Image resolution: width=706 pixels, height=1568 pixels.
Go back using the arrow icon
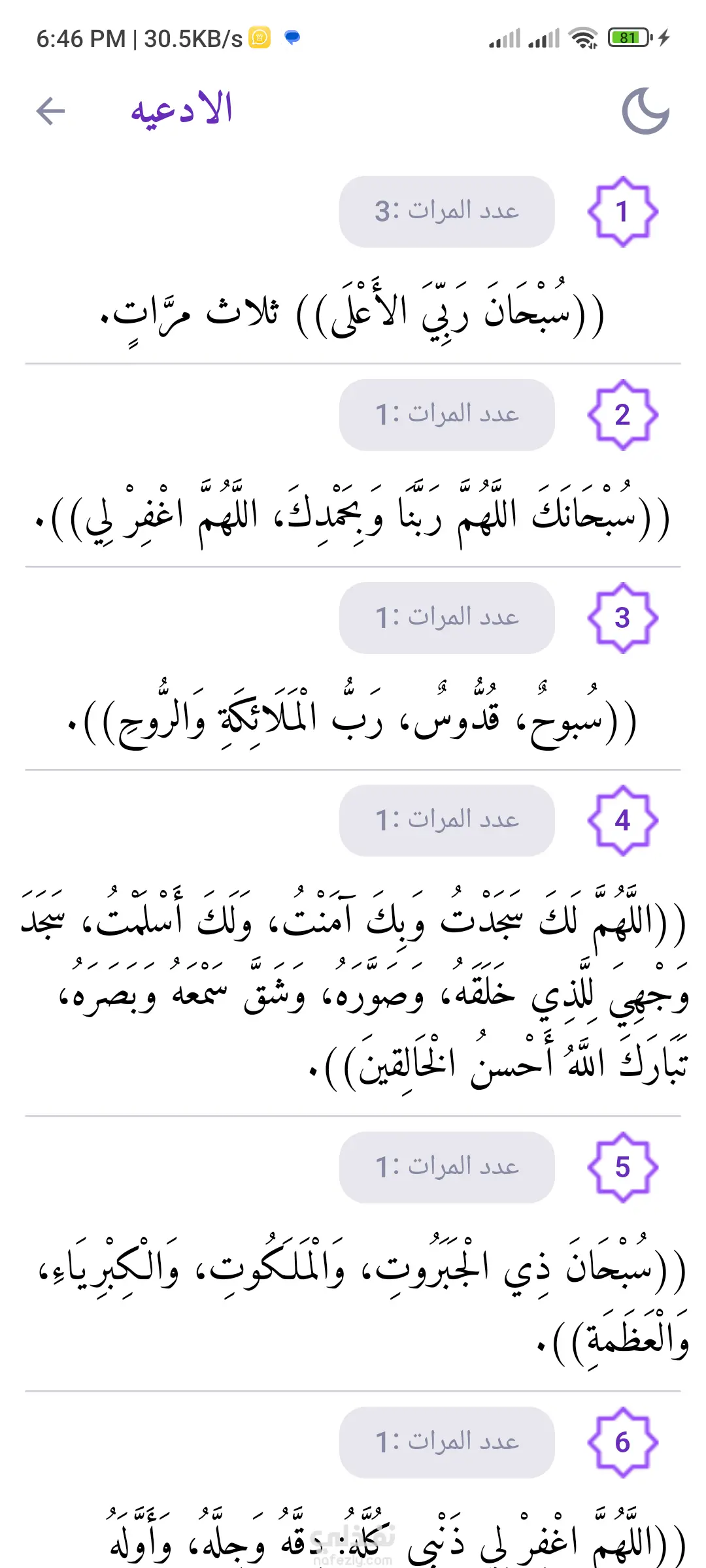point(51,111)
